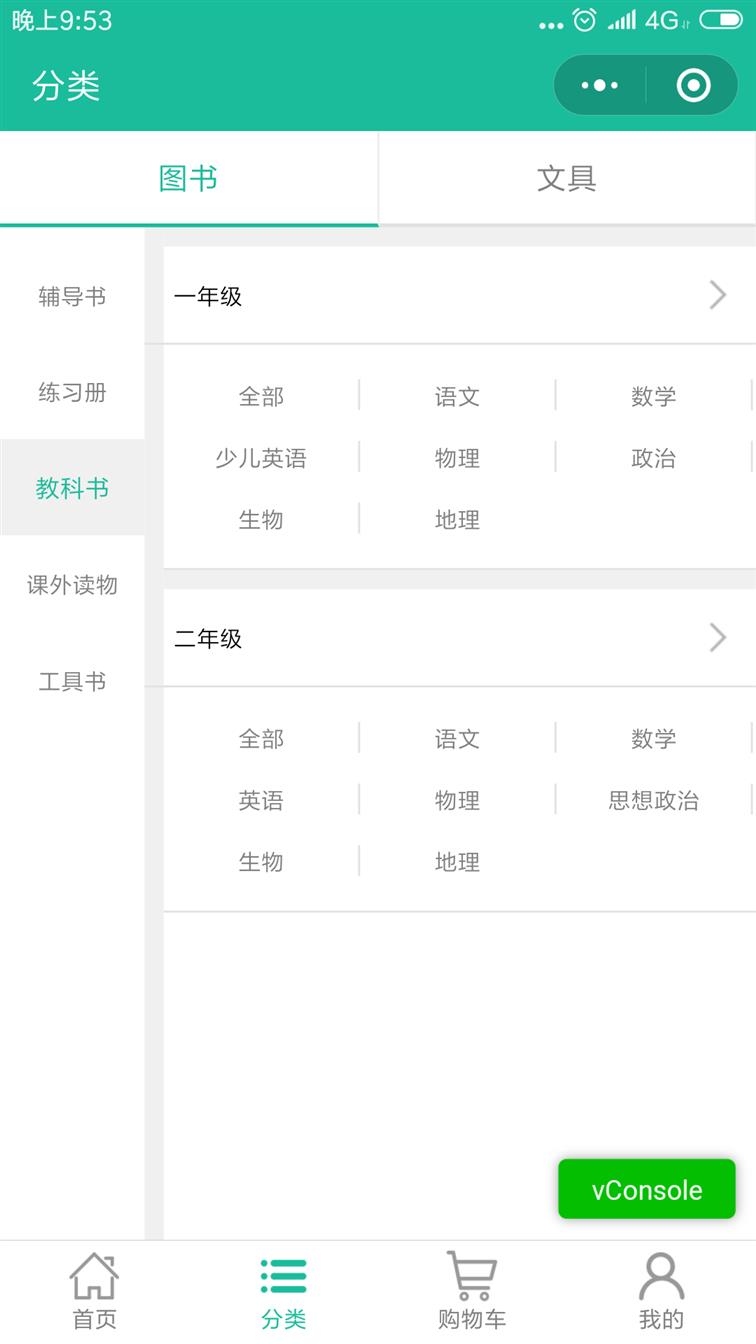This screenshot has height=1344, width=756.
Task: Open 课外读物 in the side menu
Action: (72, 585)
